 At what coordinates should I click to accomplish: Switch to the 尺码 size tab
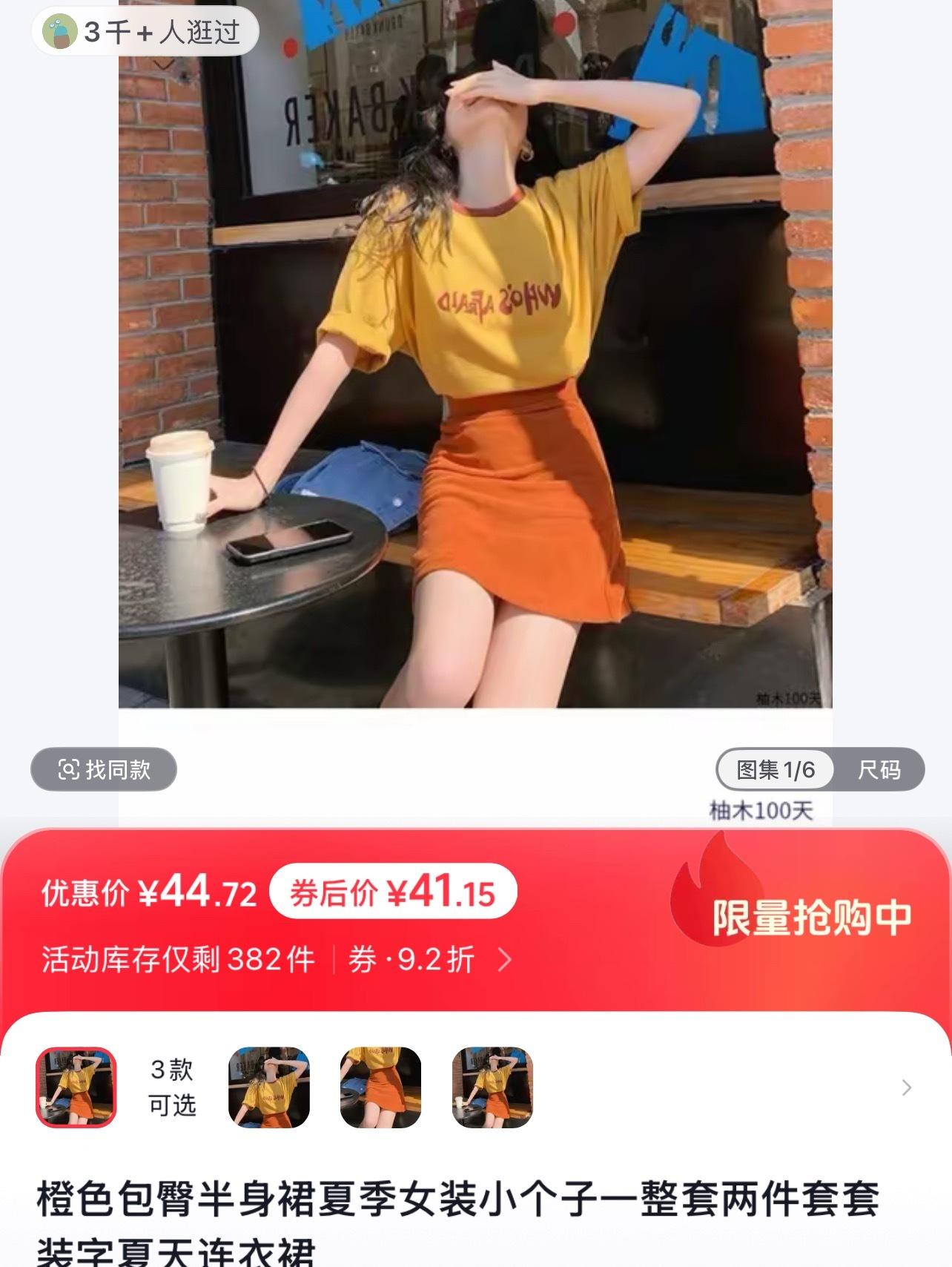[879, 770]
